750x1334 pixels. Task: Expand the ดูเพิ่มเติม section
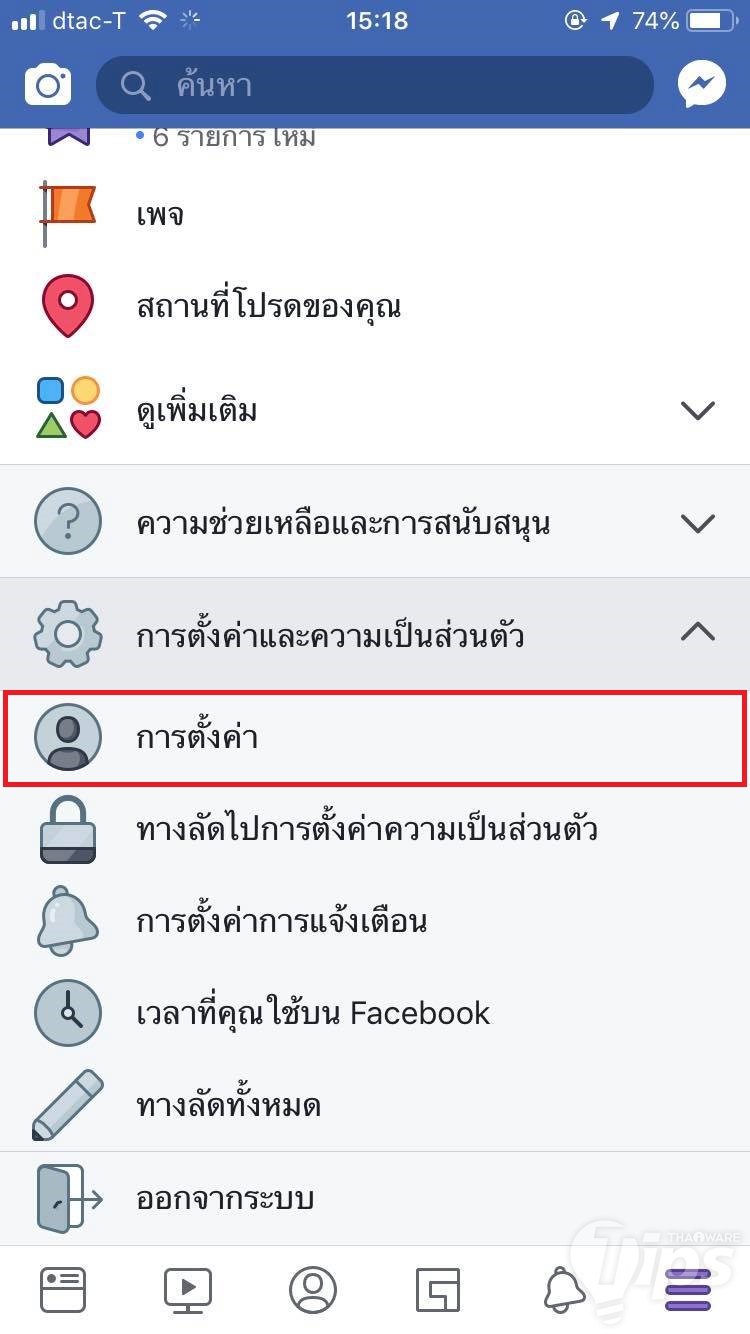pyautogui.click(x=697, y=410)
